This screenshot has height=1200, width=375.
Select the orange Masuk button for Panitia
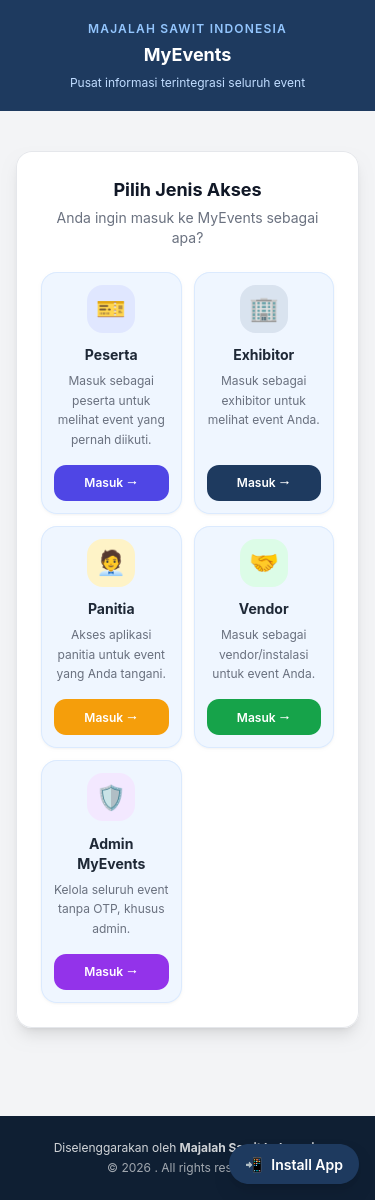pyautogui.click(x=111, y=717)
